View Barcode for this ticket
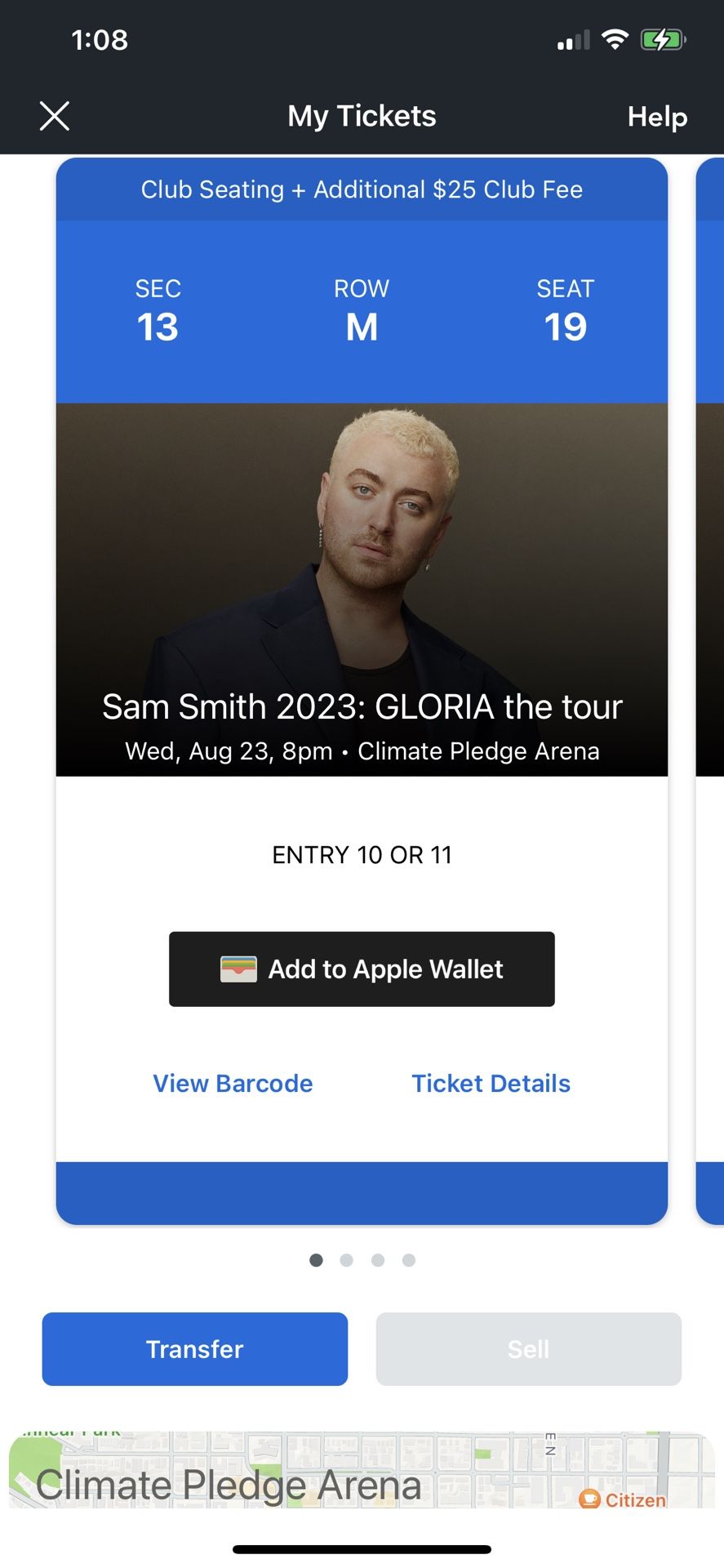 pos(232,1083)
